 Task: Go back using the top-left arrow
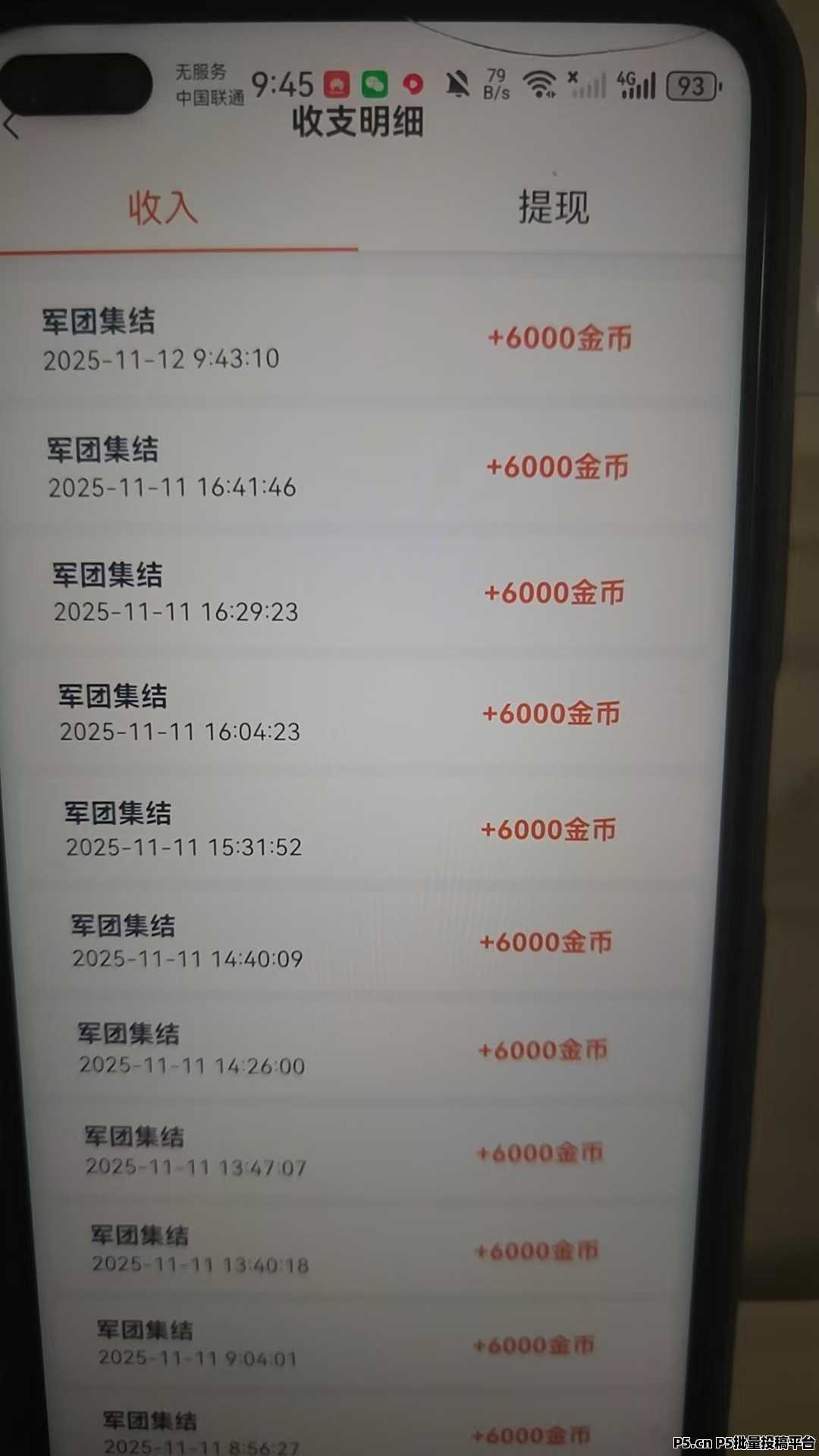12,126
